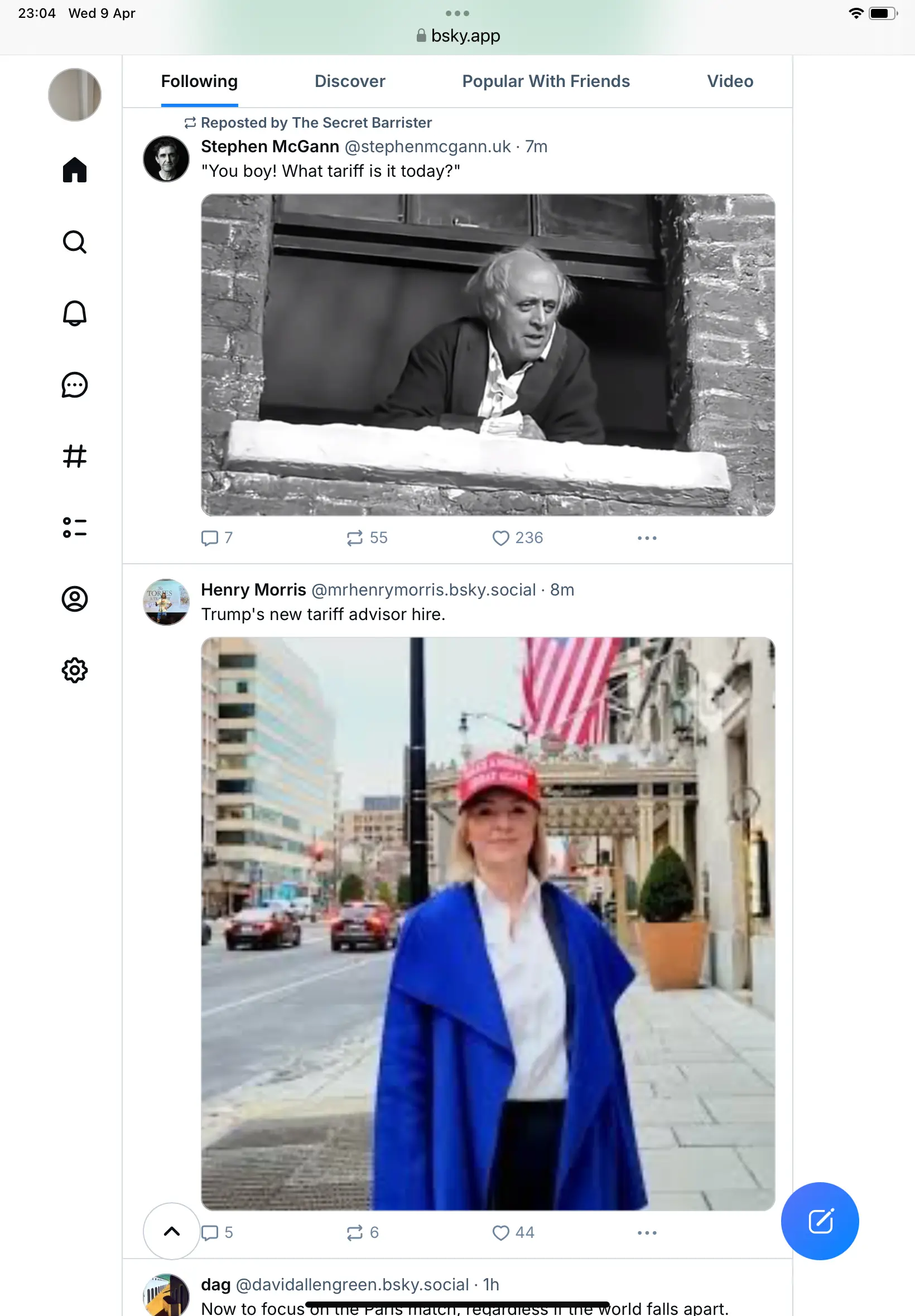Open more options on Stephen McGann's post
Viewport: 915px width, 1316px height.
647,538
